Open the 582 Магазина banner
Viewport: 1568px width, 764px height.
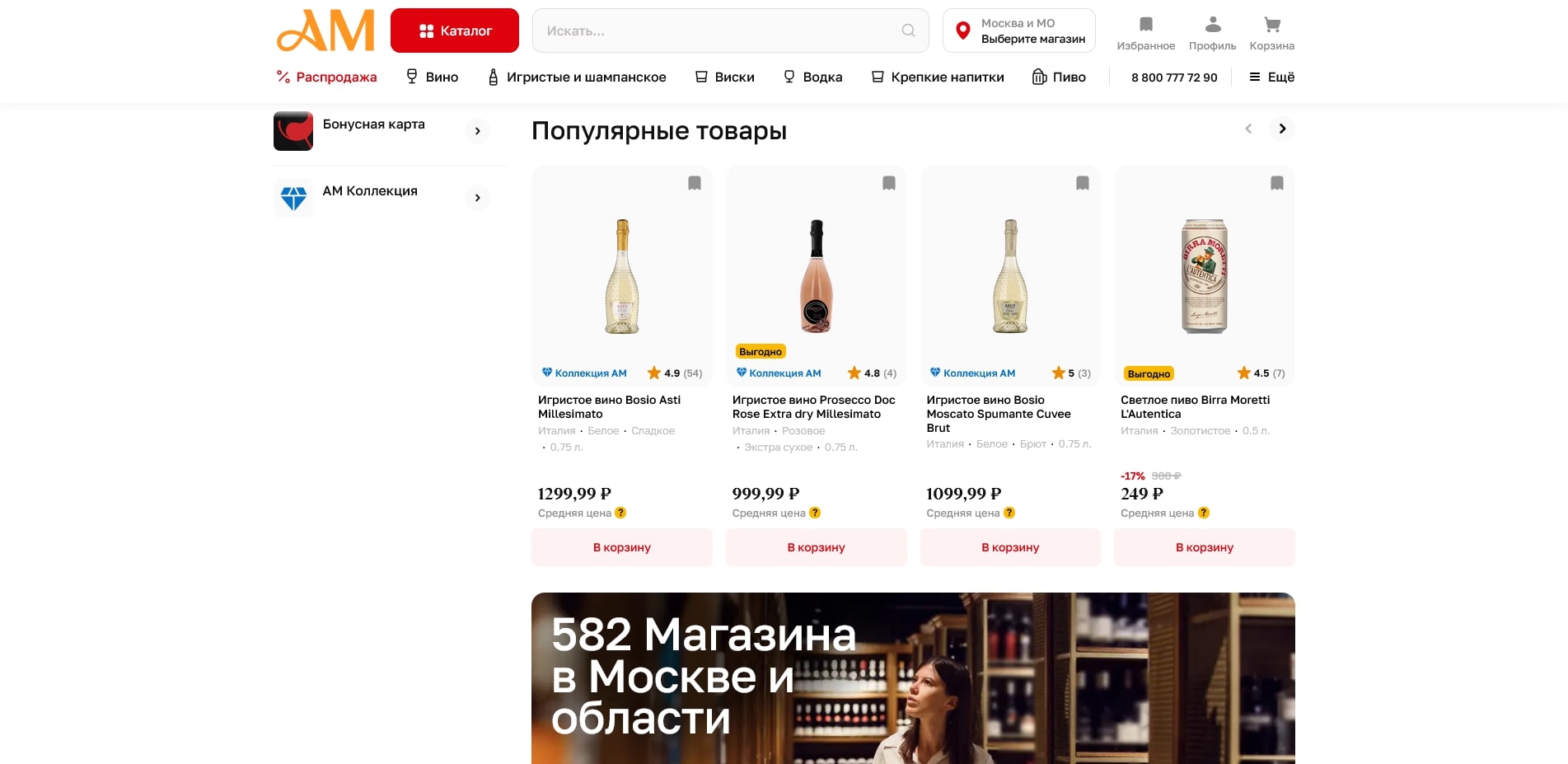point(912,677)
